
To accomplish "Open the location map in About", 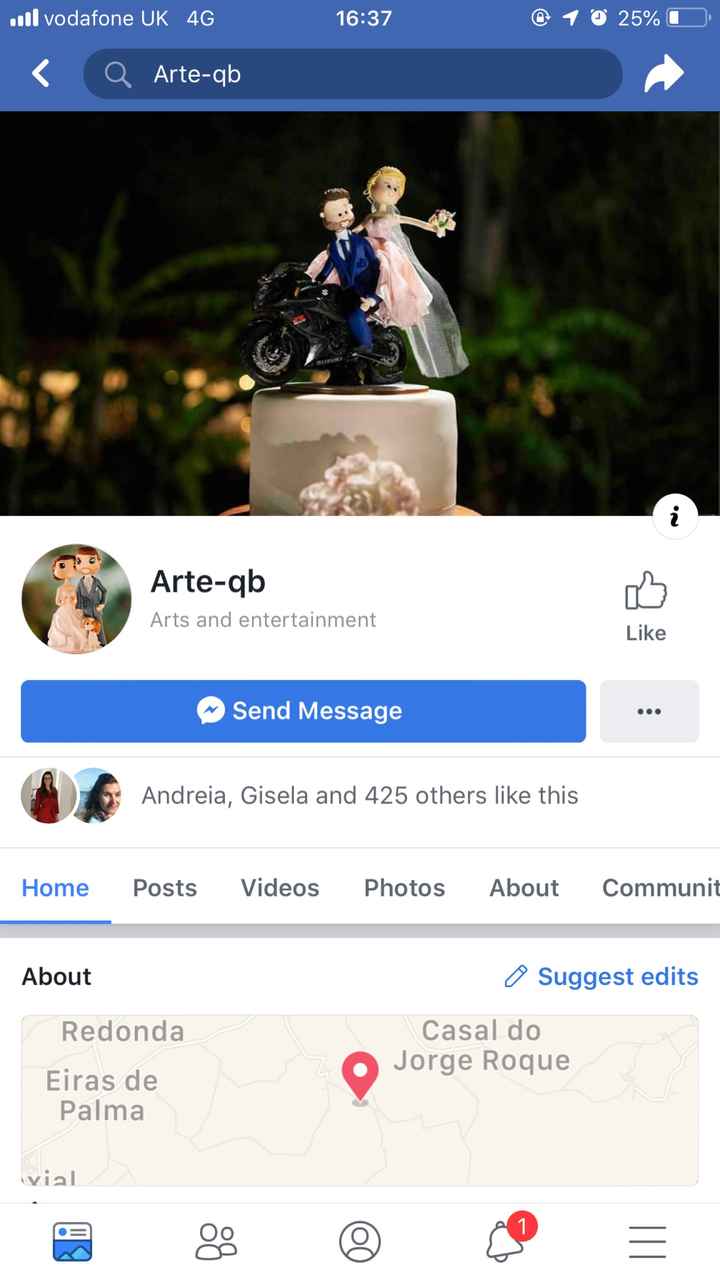I will coord(360,1100).
